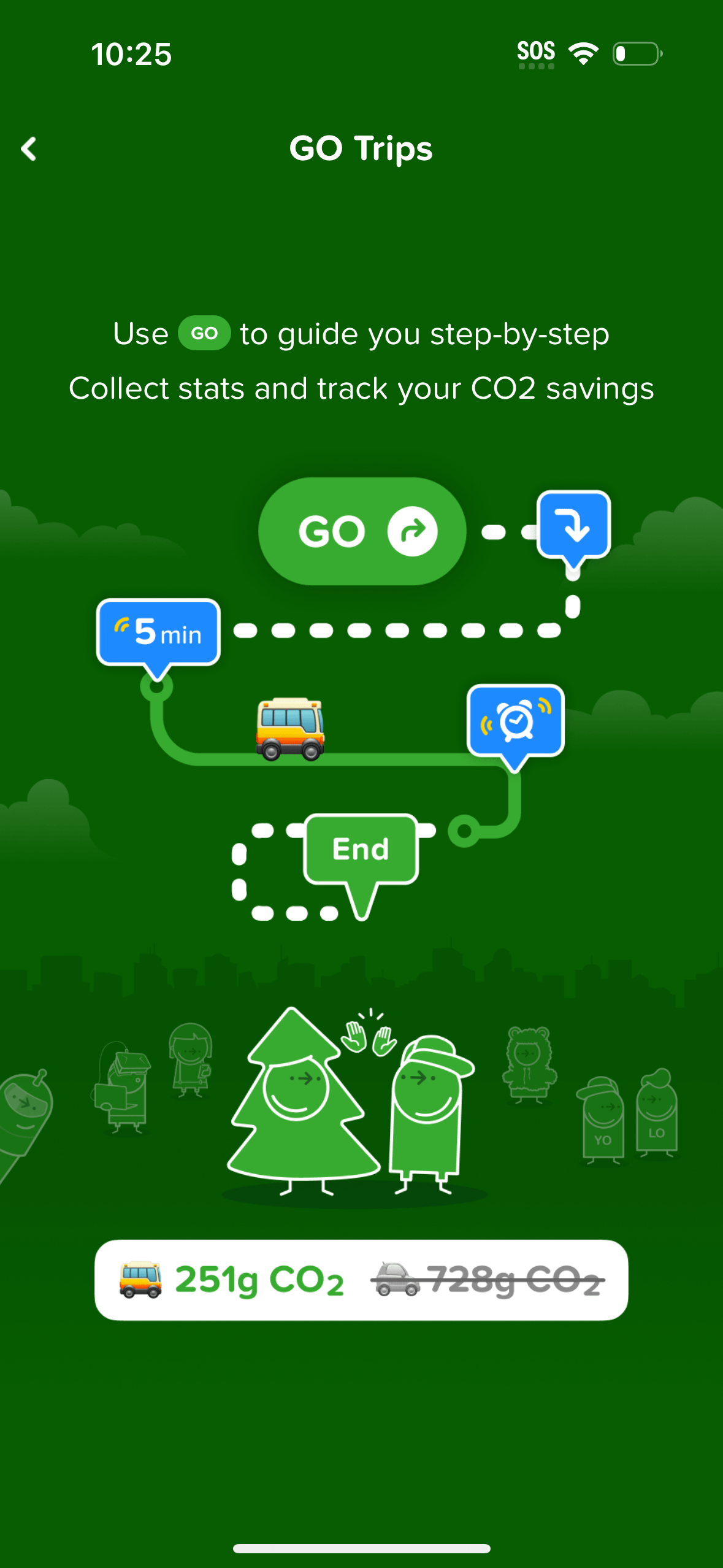Viewport: 723px width, 1568px height.
Task: Tap the small GO pill in the sentence
Action: point(204,333)
